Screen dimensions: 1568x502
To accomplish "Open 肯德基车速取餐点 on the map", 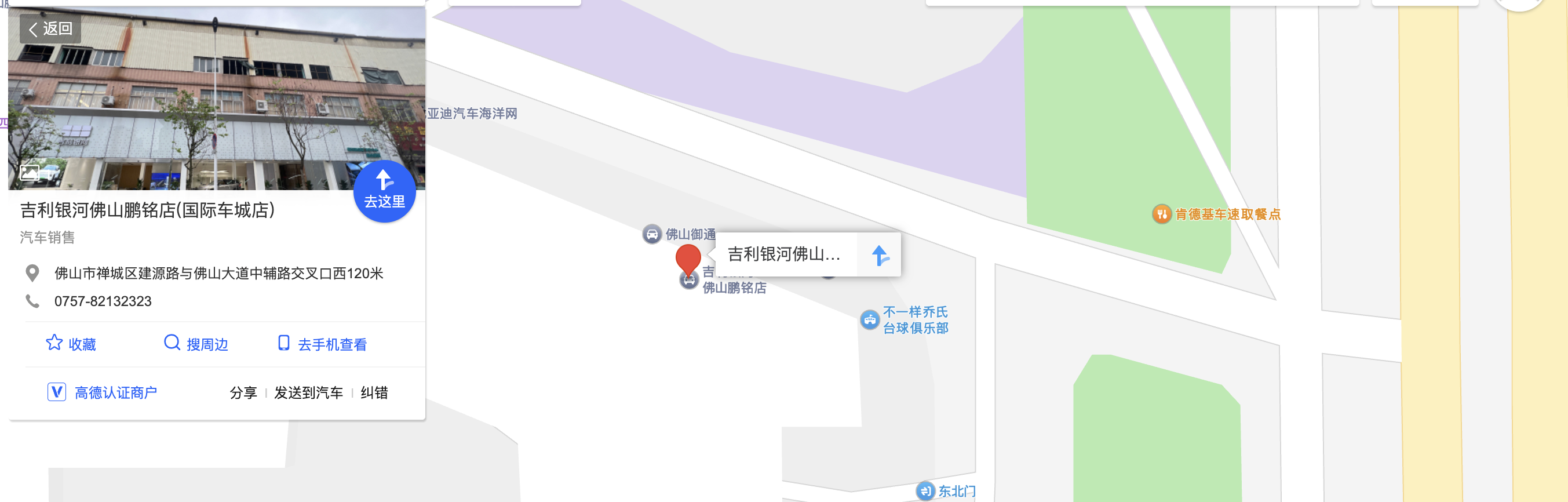I will (x=1217, y=214).
